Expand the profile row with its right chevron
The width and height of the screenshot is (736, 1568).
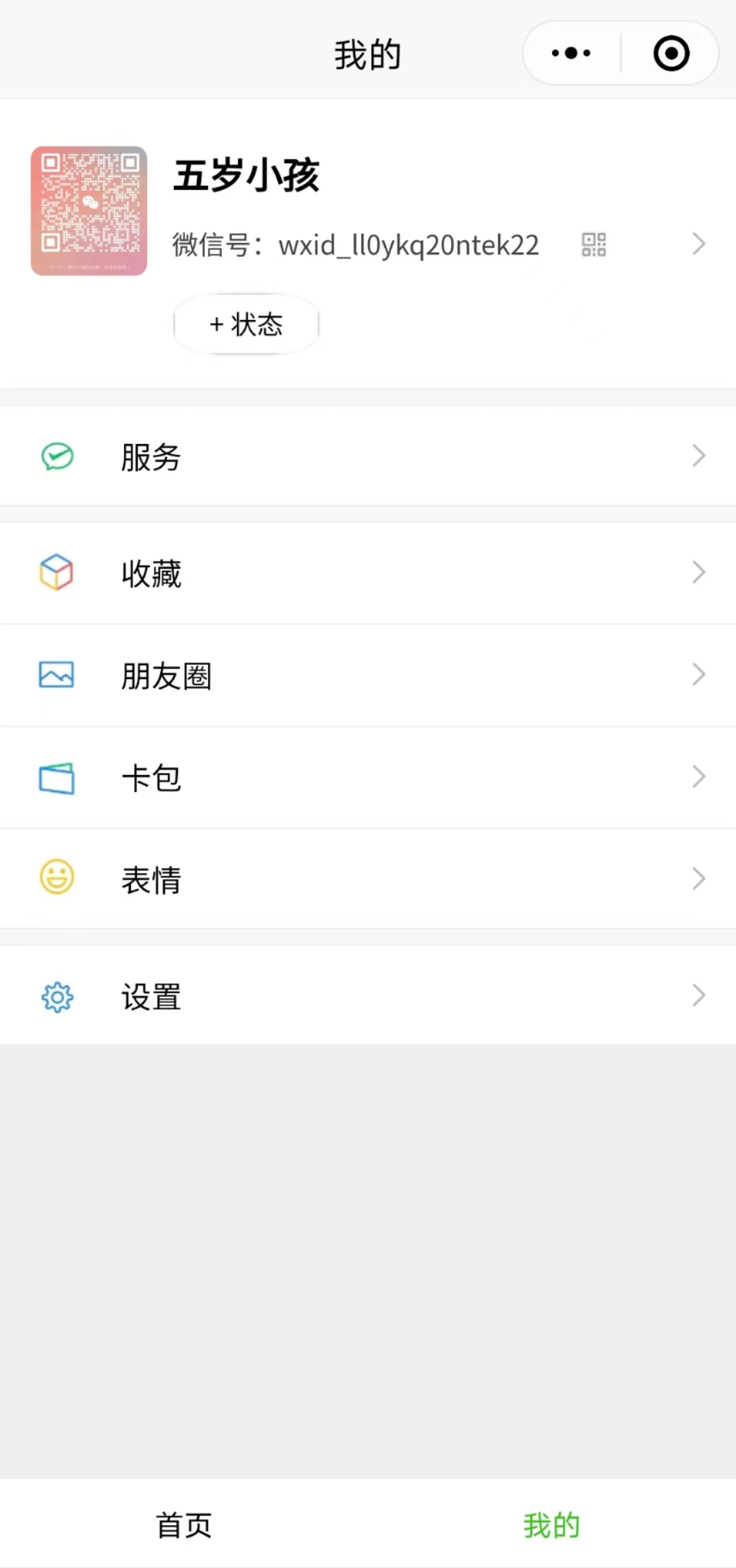(x=698, y=243)
